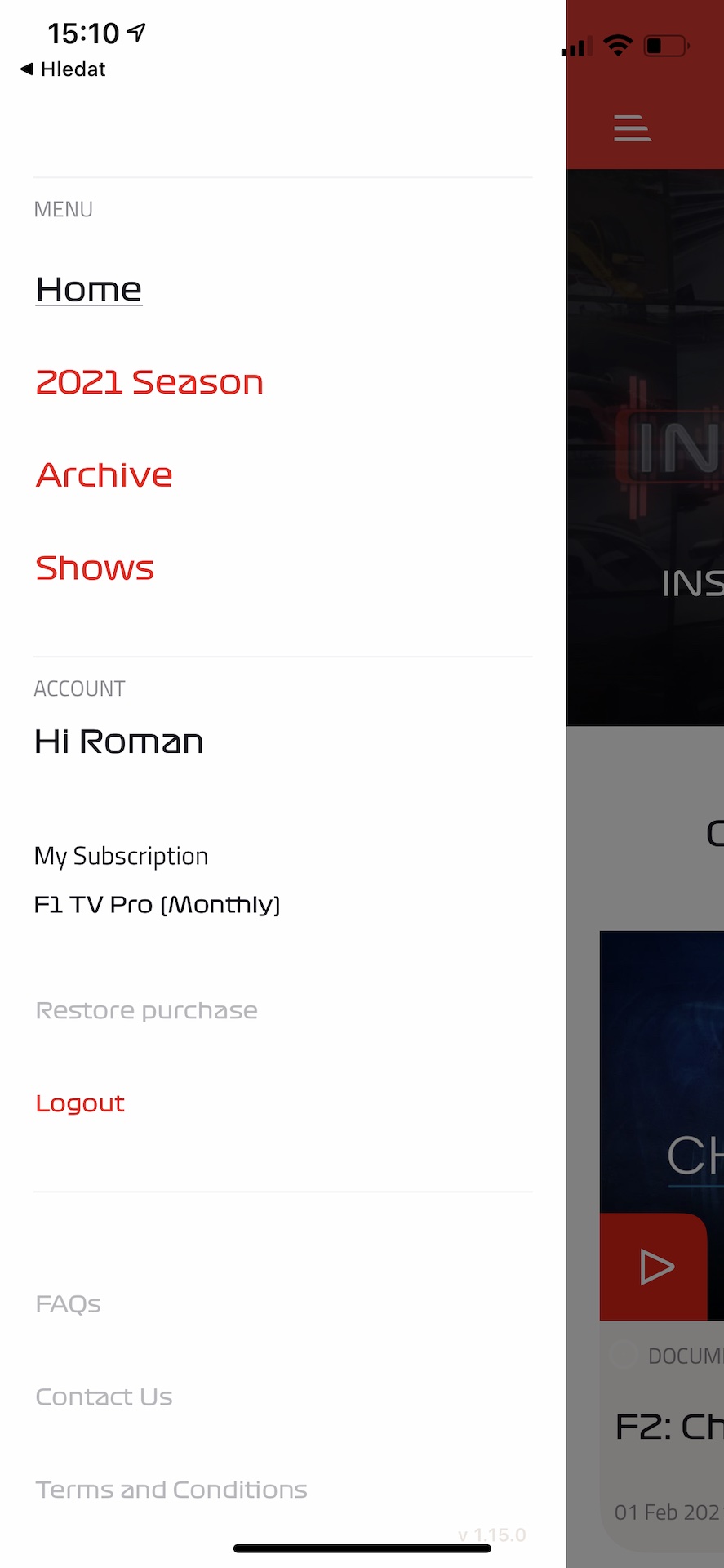Log out of the account
The height and width of the screenshot is (1568, 724).
click(x=80, y=1103)
